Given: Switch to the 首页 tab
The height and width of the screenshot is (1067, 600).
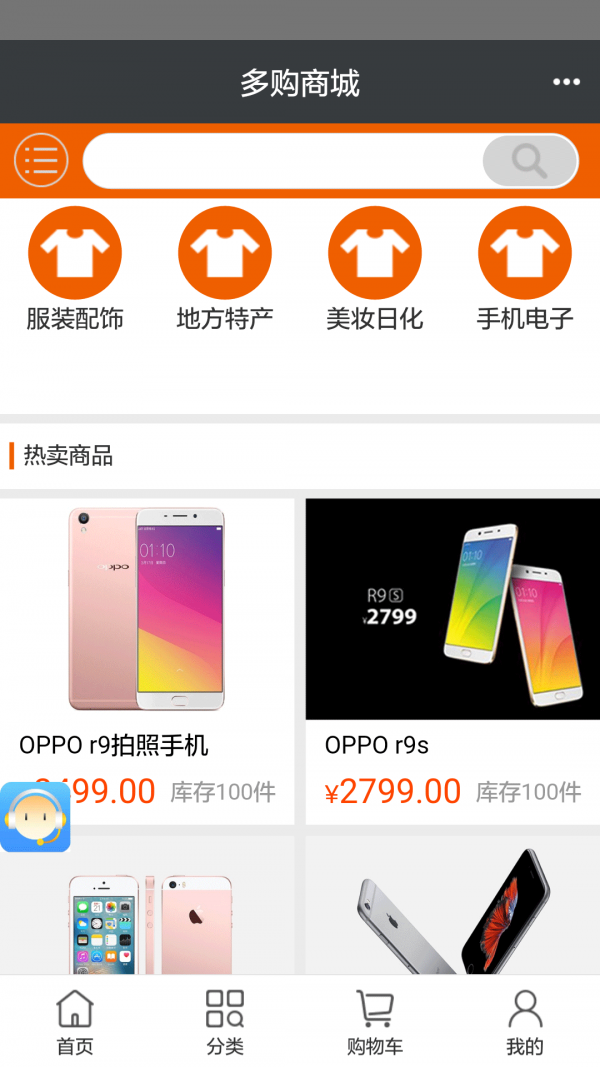Looking at the screenshot, I should 75,1022.
